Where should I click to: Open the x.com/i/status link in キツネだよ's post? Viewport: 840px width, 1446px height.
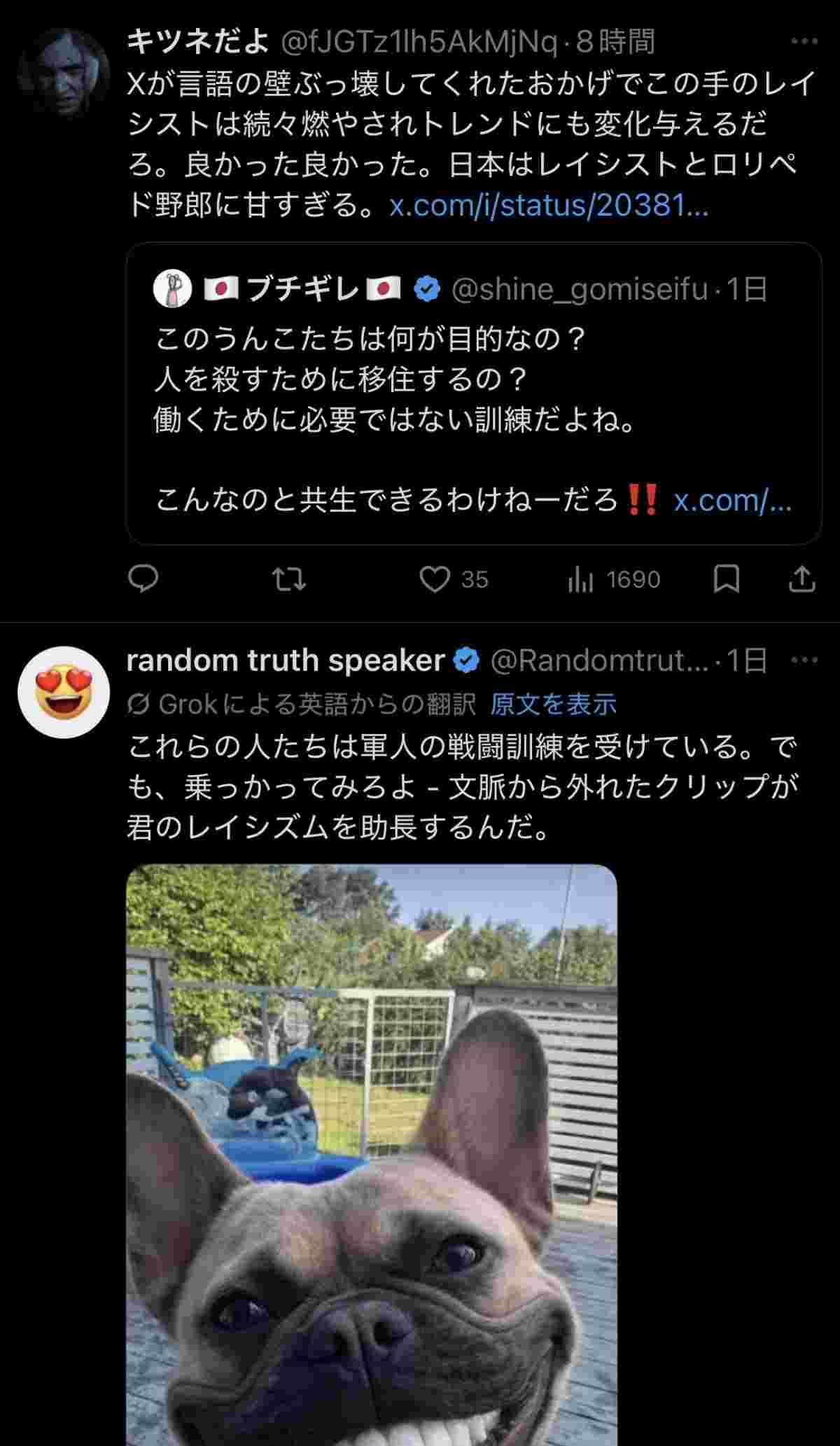pos(549,207)
